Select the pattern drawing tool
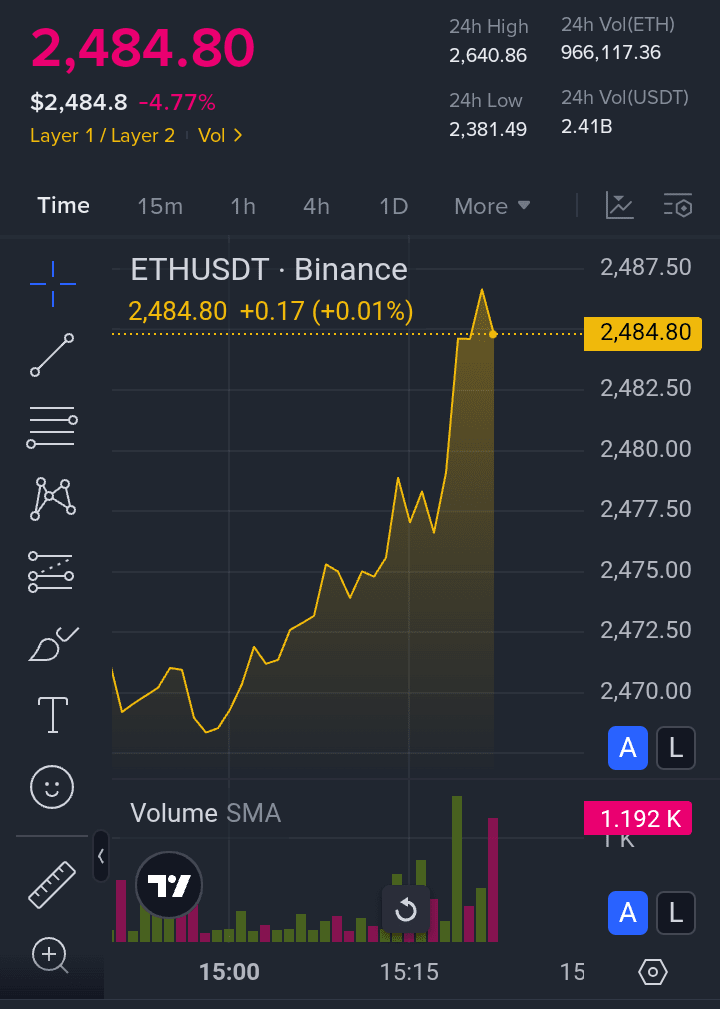Image resolution: width=720 pixels, height=1009 pixels. point(52,498)
